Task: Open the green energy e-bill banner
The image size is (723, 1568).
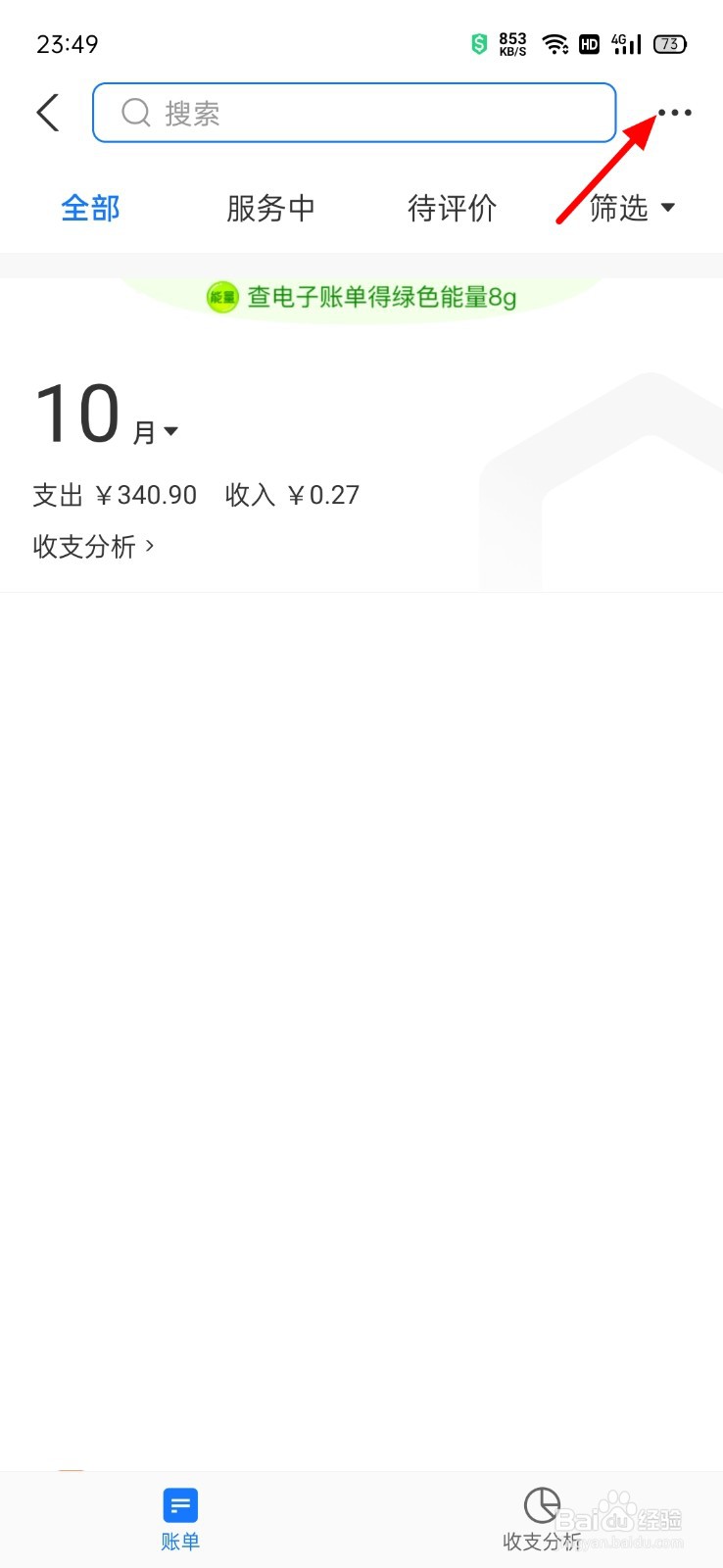Action: [361, 297]
